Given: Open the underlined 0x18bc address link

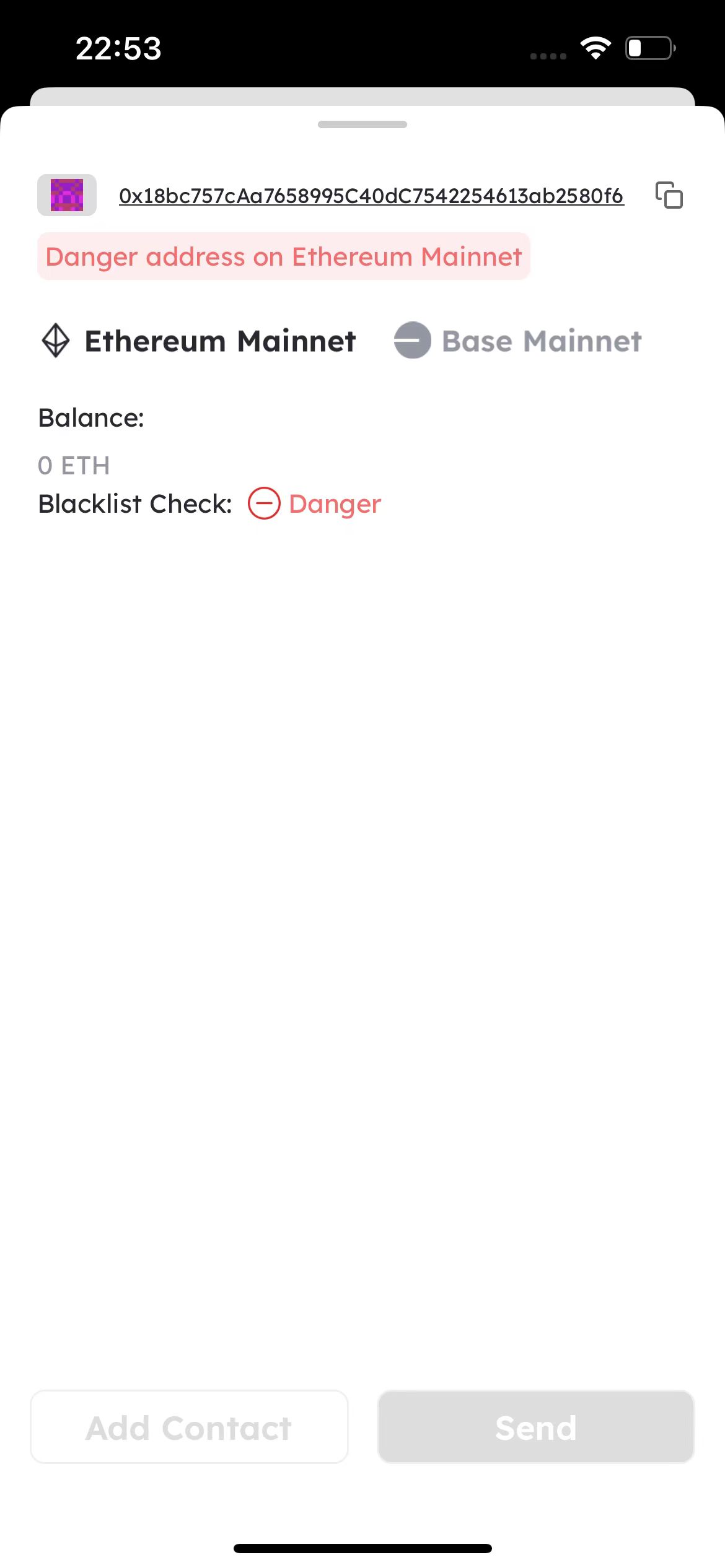Looking at the screenshot, I should coord(371,196).
